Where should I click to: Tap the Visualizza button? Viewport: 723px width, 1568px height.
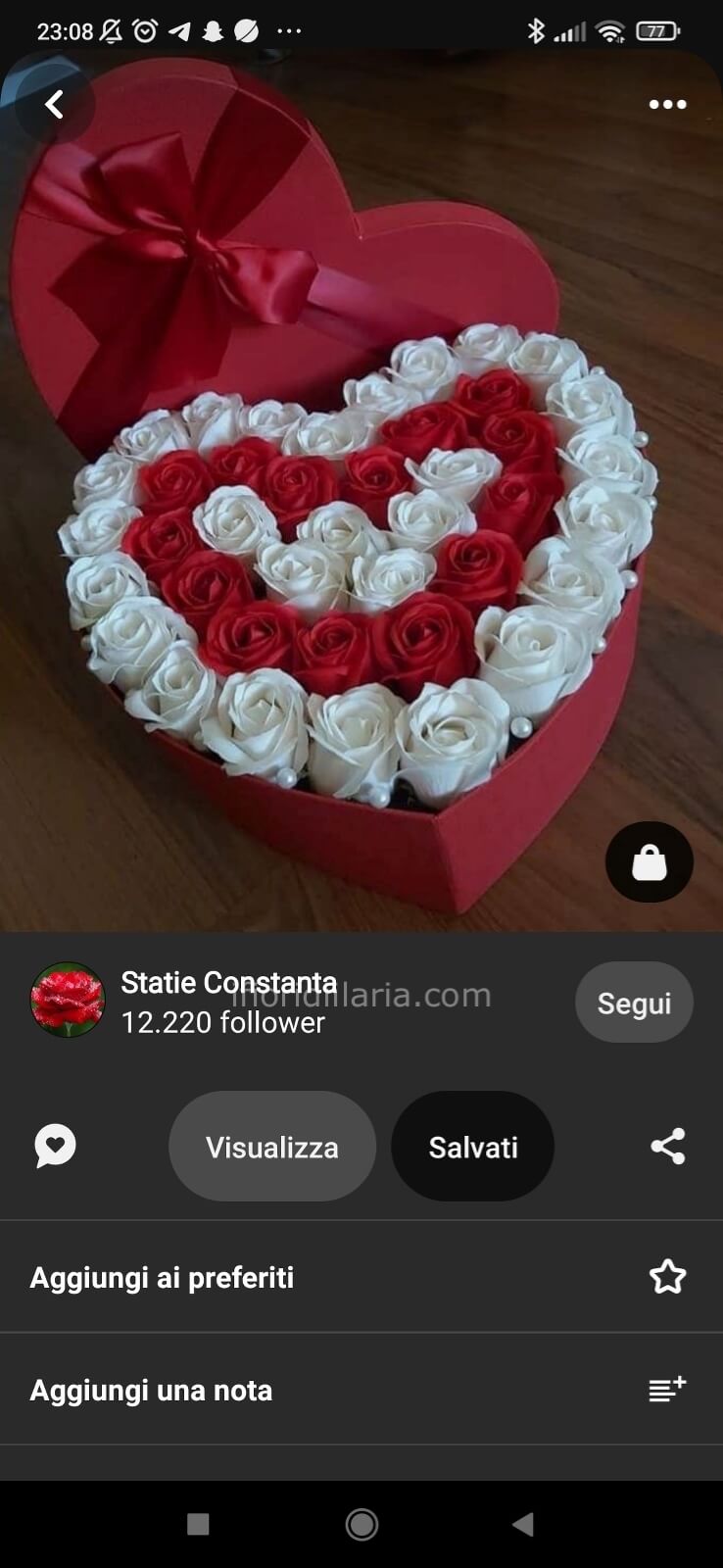click(272, 1147)
